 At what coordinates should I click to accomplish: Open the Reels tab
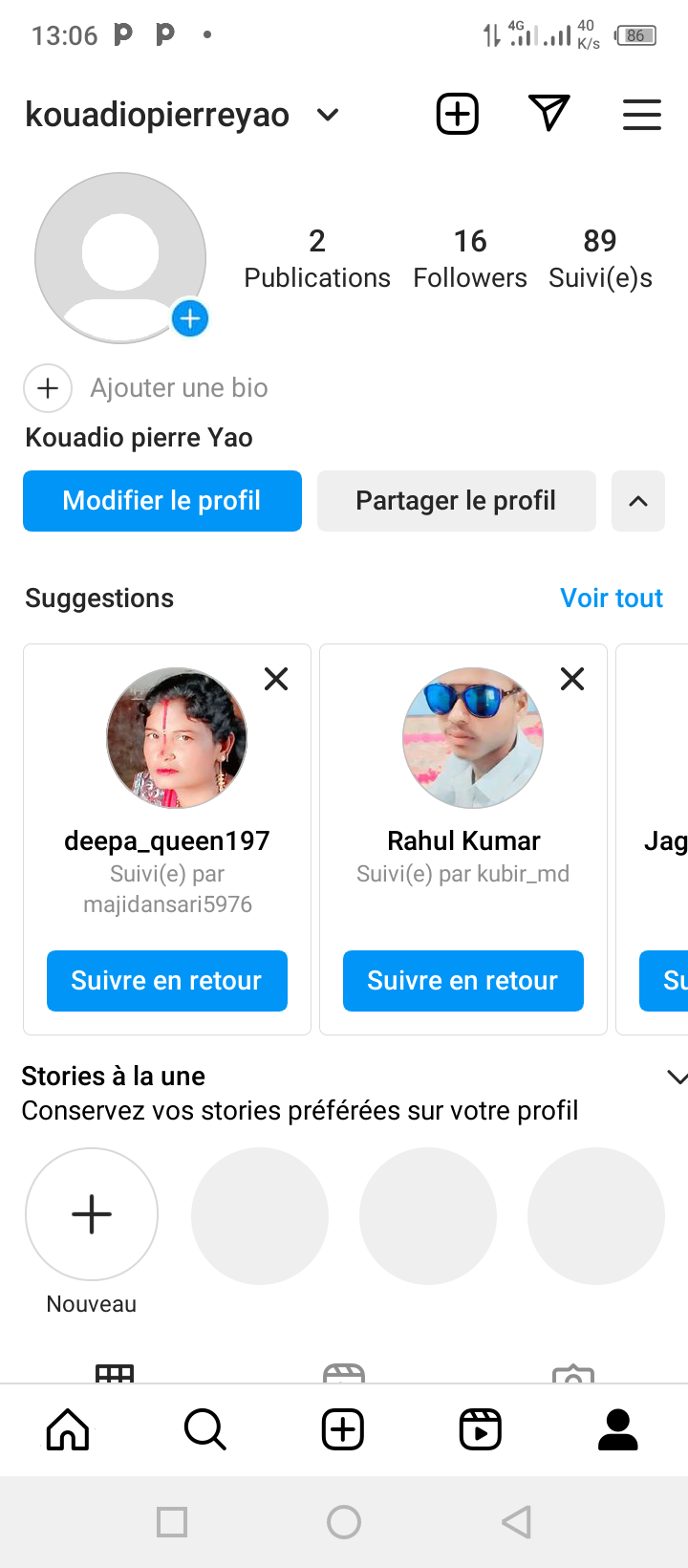[481, 1430]
